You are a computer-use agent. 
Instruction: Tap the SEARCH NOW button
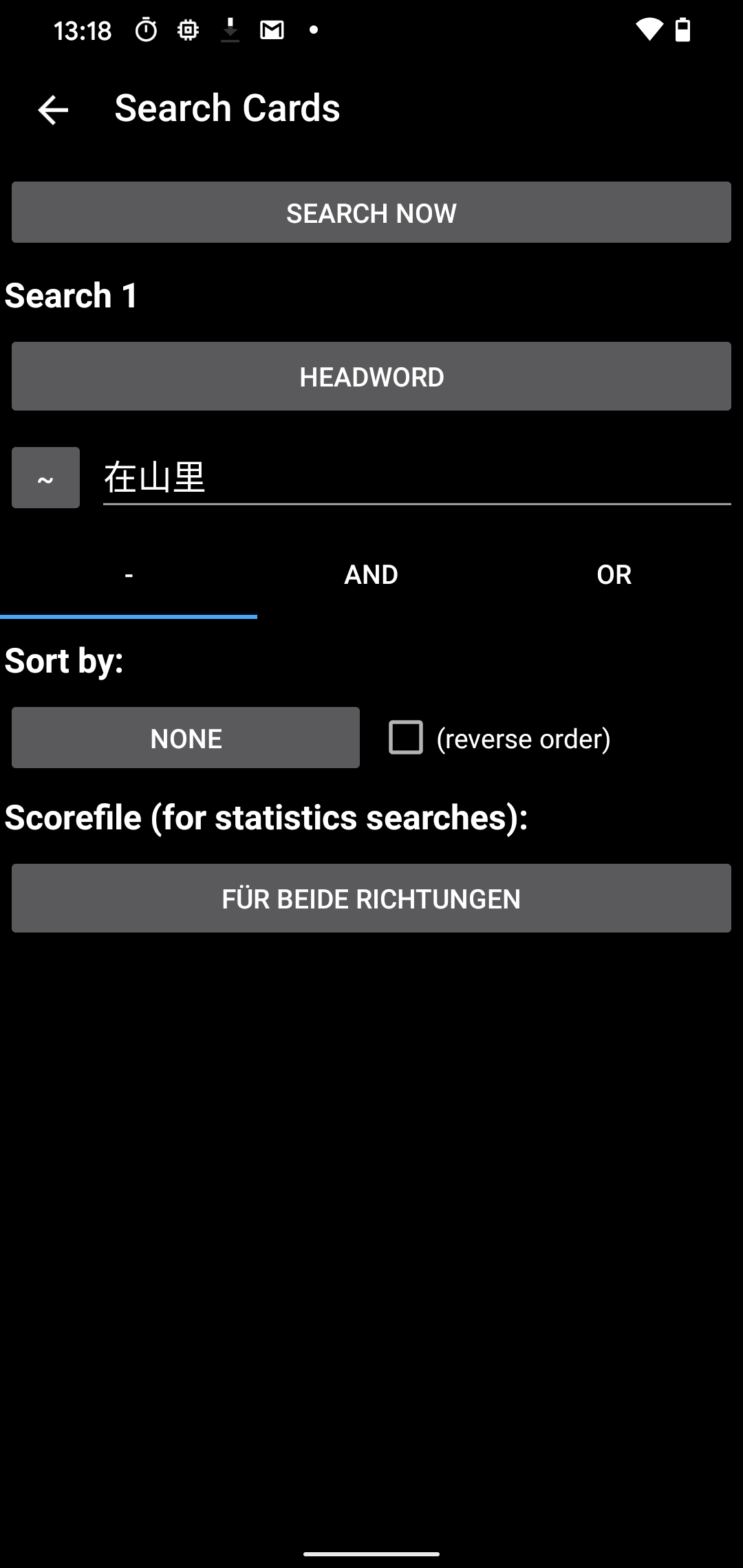coord(371,213)
